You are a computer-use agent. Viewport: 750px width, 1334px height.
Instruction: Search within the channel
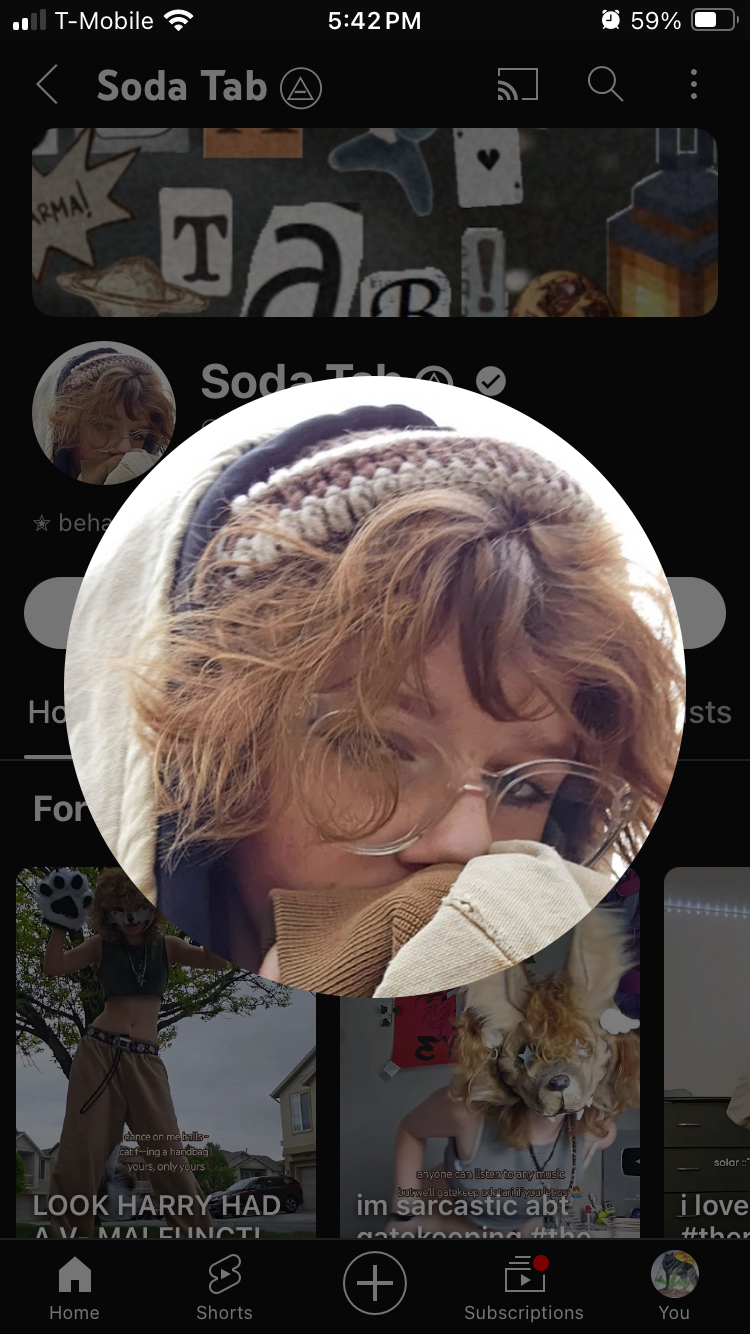(605, 86)
